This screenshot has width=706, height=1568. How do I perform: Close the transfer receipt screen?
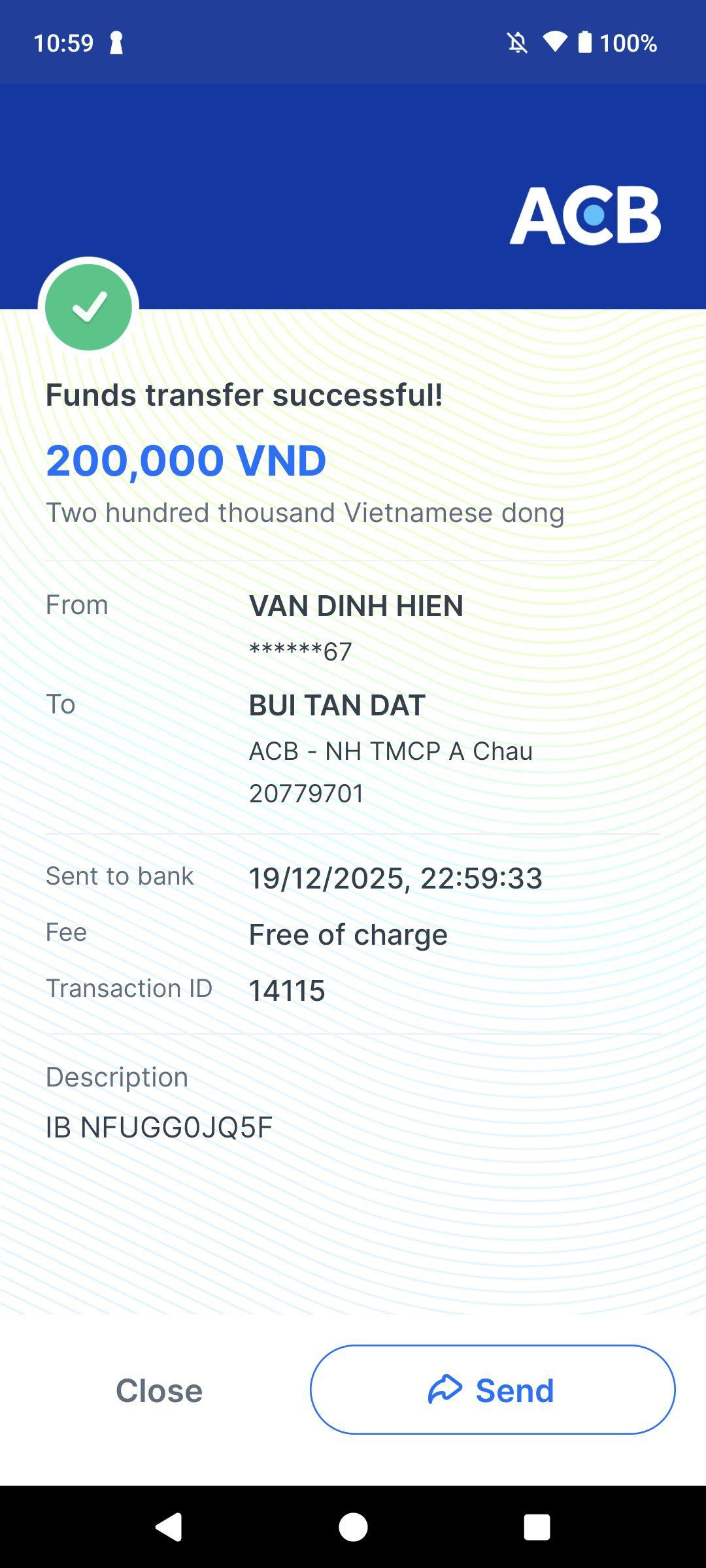(159, 1390)
